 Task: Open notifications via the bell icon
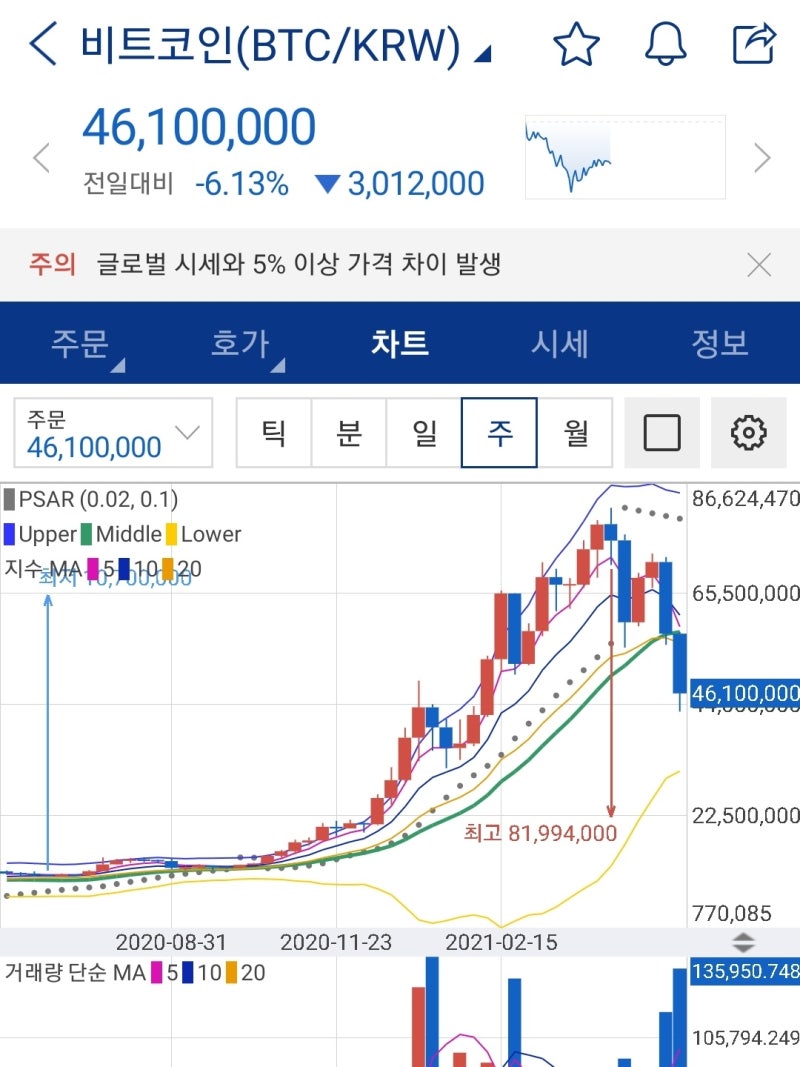click(663, 44)
